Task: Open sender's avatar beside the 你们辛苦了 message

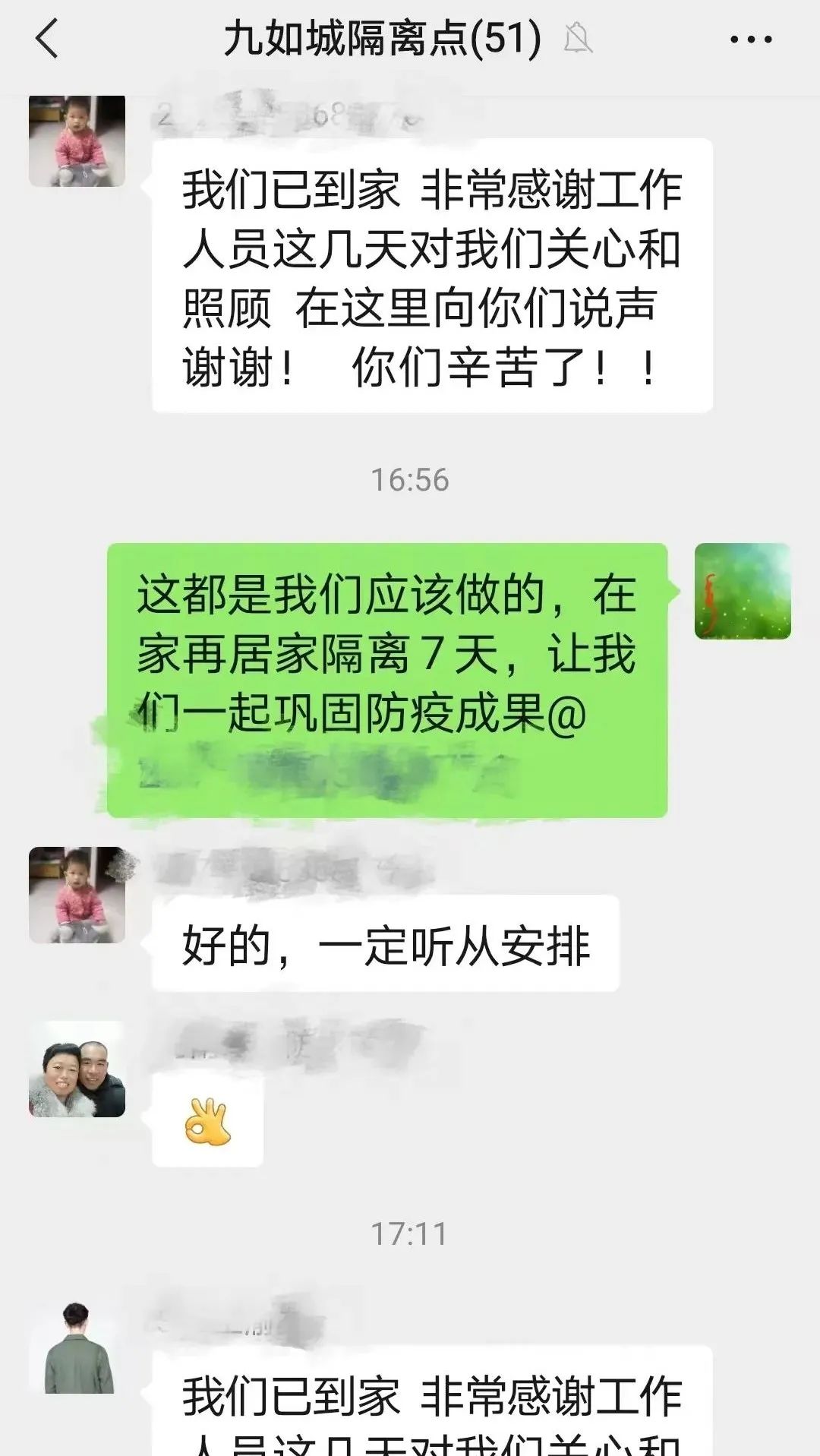Action: (77, 141)
